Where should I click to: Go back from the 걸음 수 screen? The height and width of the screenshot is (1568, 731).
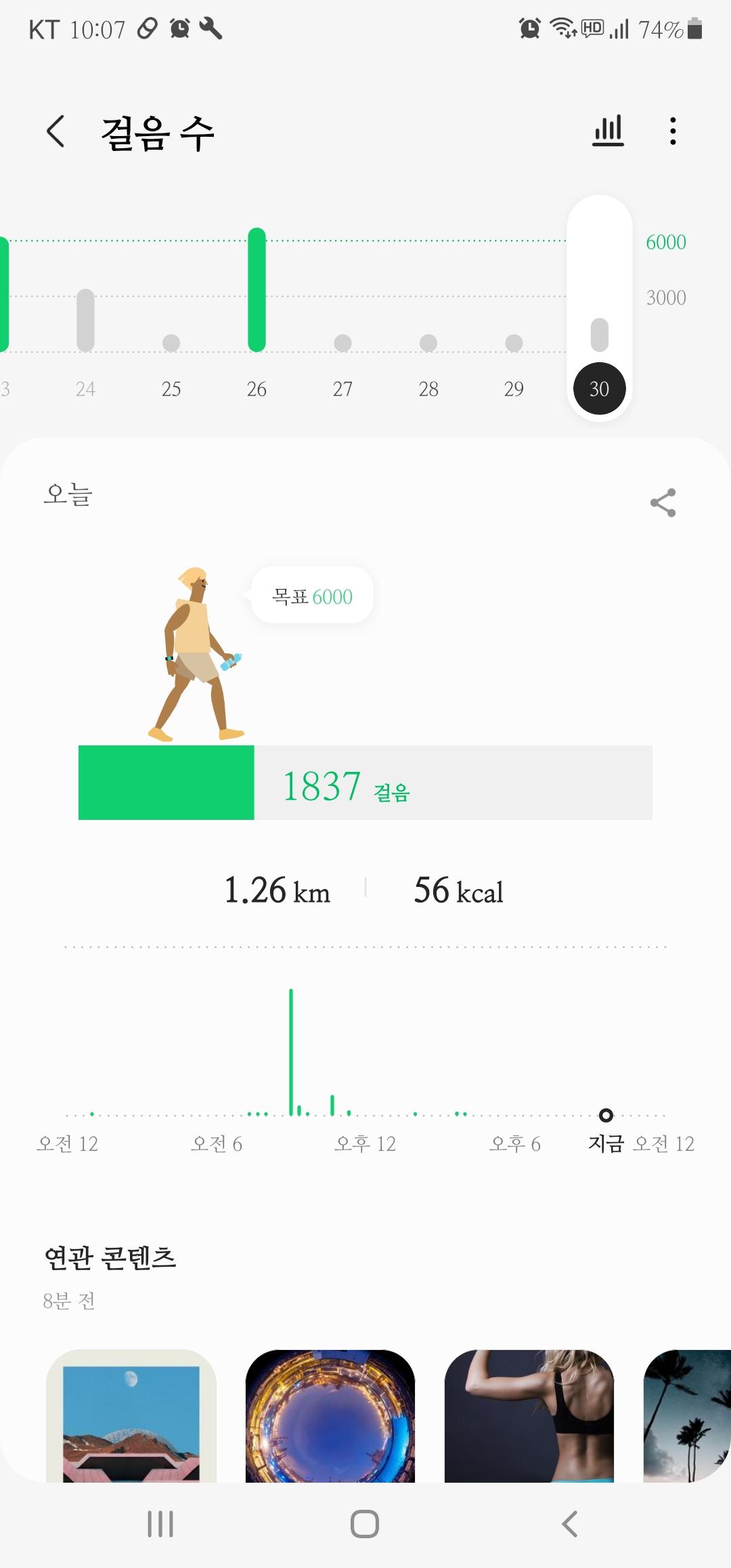coord(56,131)
